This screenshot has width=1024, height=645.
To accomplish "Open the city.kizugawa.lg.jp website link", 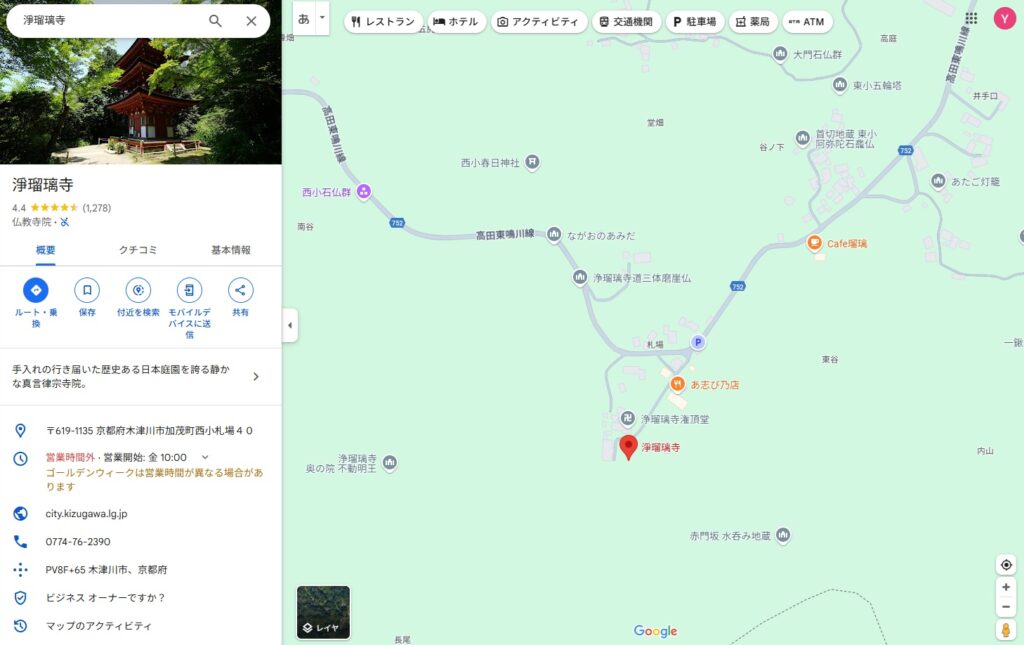I will point(86,514).
